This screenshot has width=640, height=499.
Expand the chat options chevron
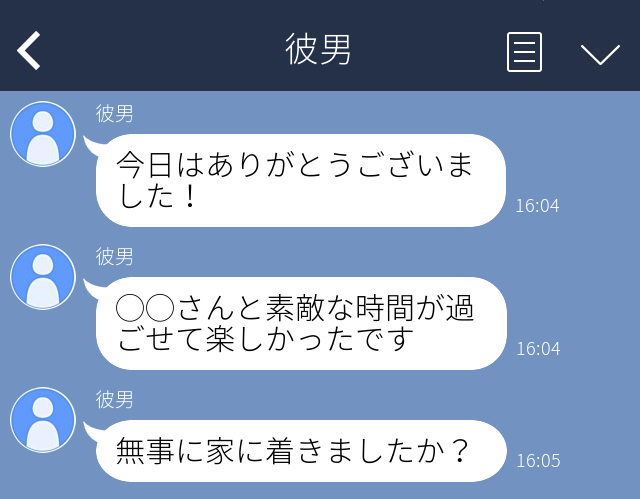(x=600, y=55)
